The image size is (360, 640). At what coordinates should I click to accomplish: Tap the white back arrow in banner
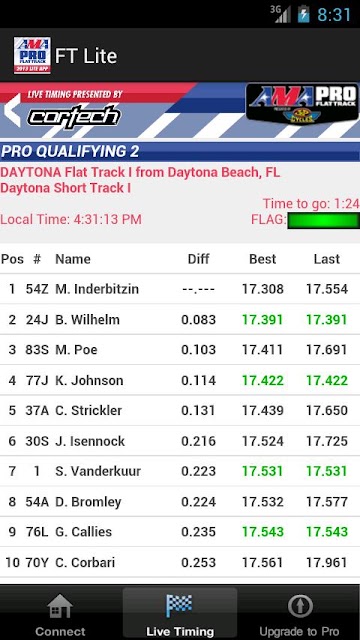[x=12, y=110]
